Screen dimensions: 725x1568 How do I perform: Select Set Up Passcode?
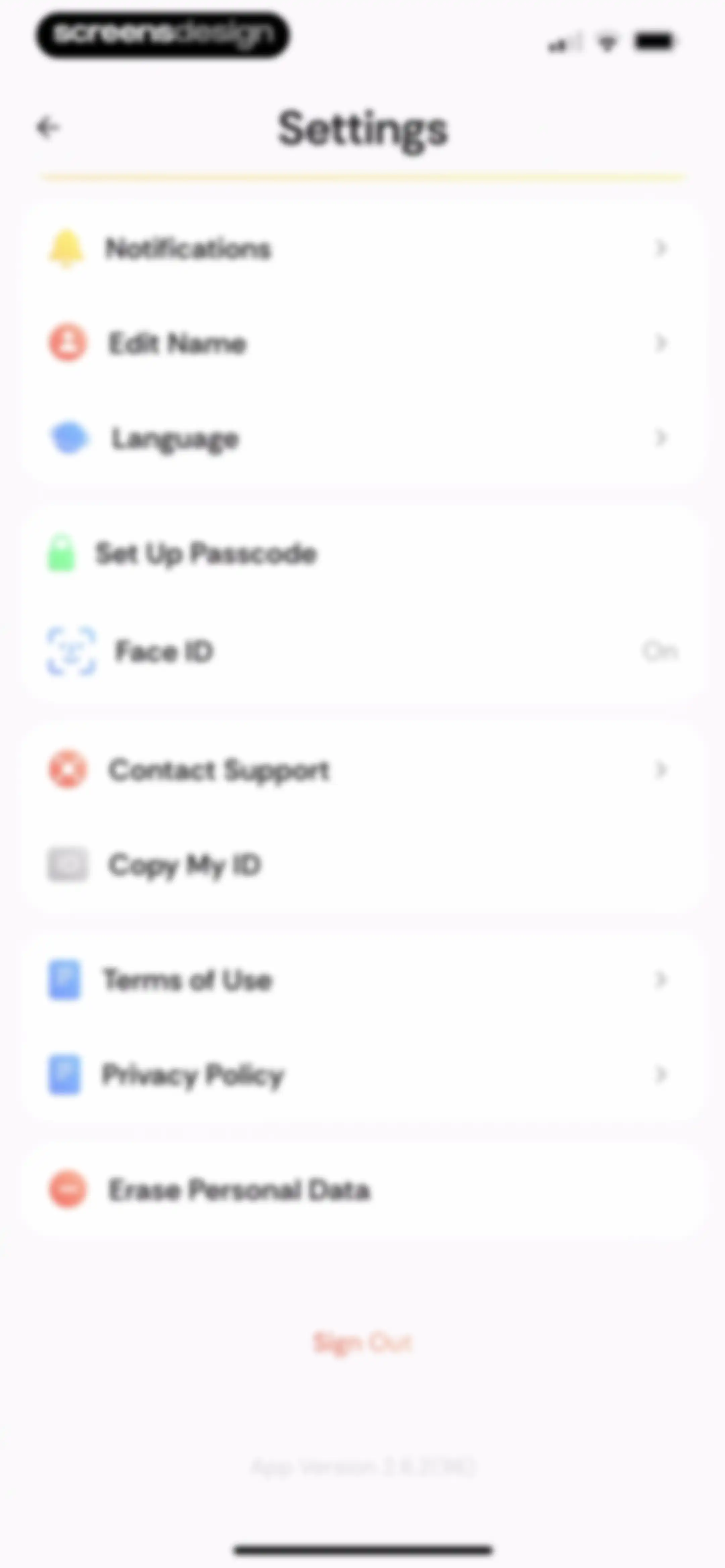click(363, 553)
